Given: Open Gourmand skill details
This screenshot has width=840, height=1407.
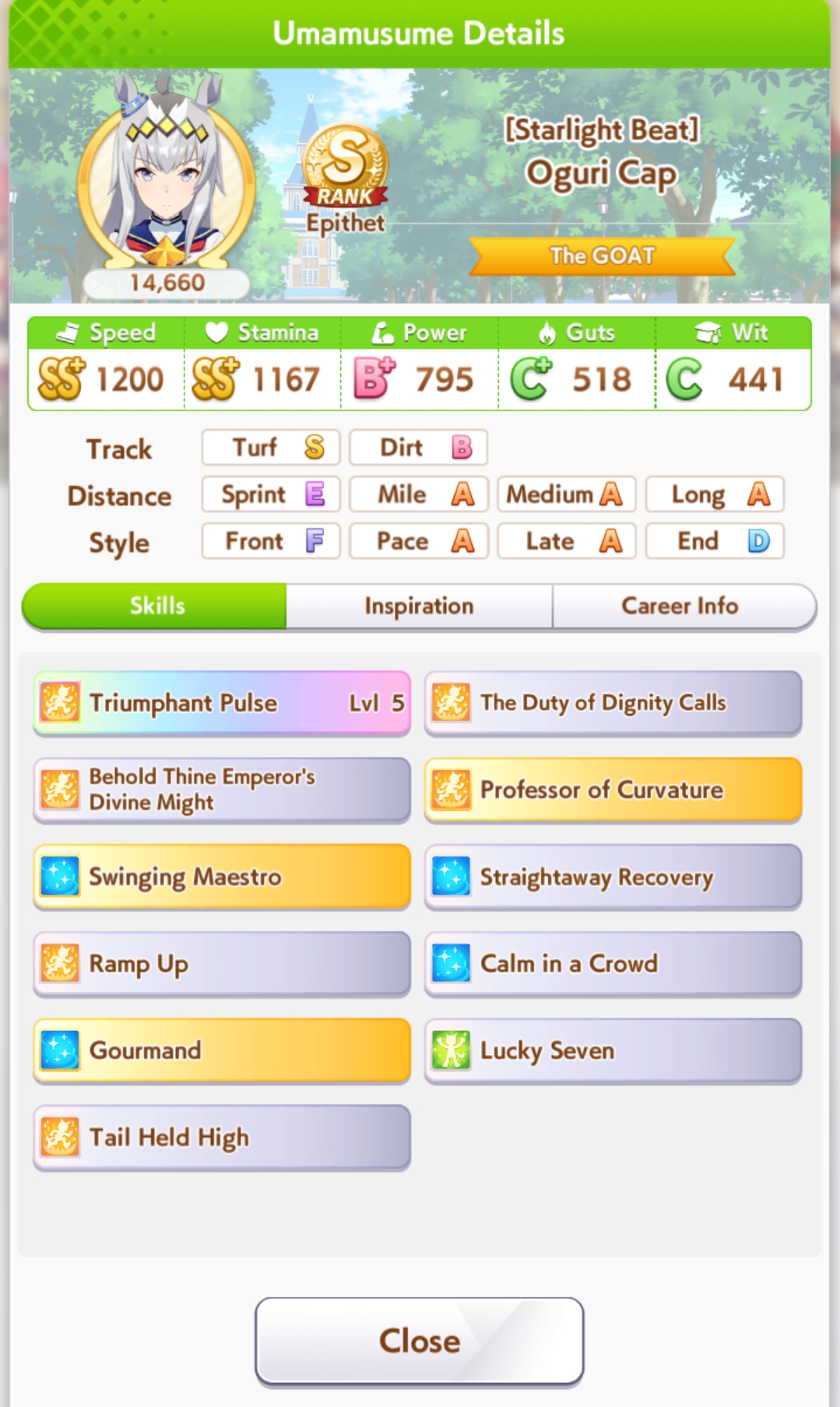Looking at the screenshot, I should 222,1050.
